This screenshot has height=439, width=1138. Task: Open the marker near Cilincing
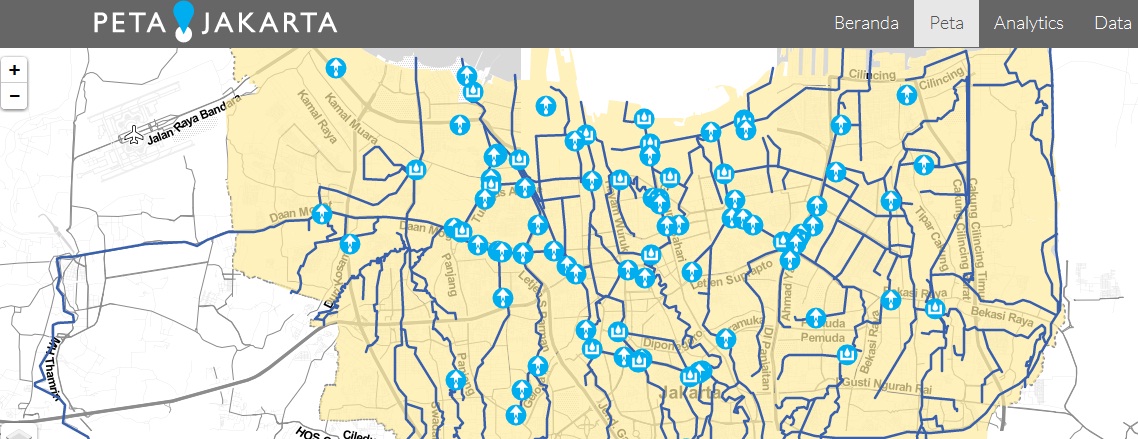(907, 95)
